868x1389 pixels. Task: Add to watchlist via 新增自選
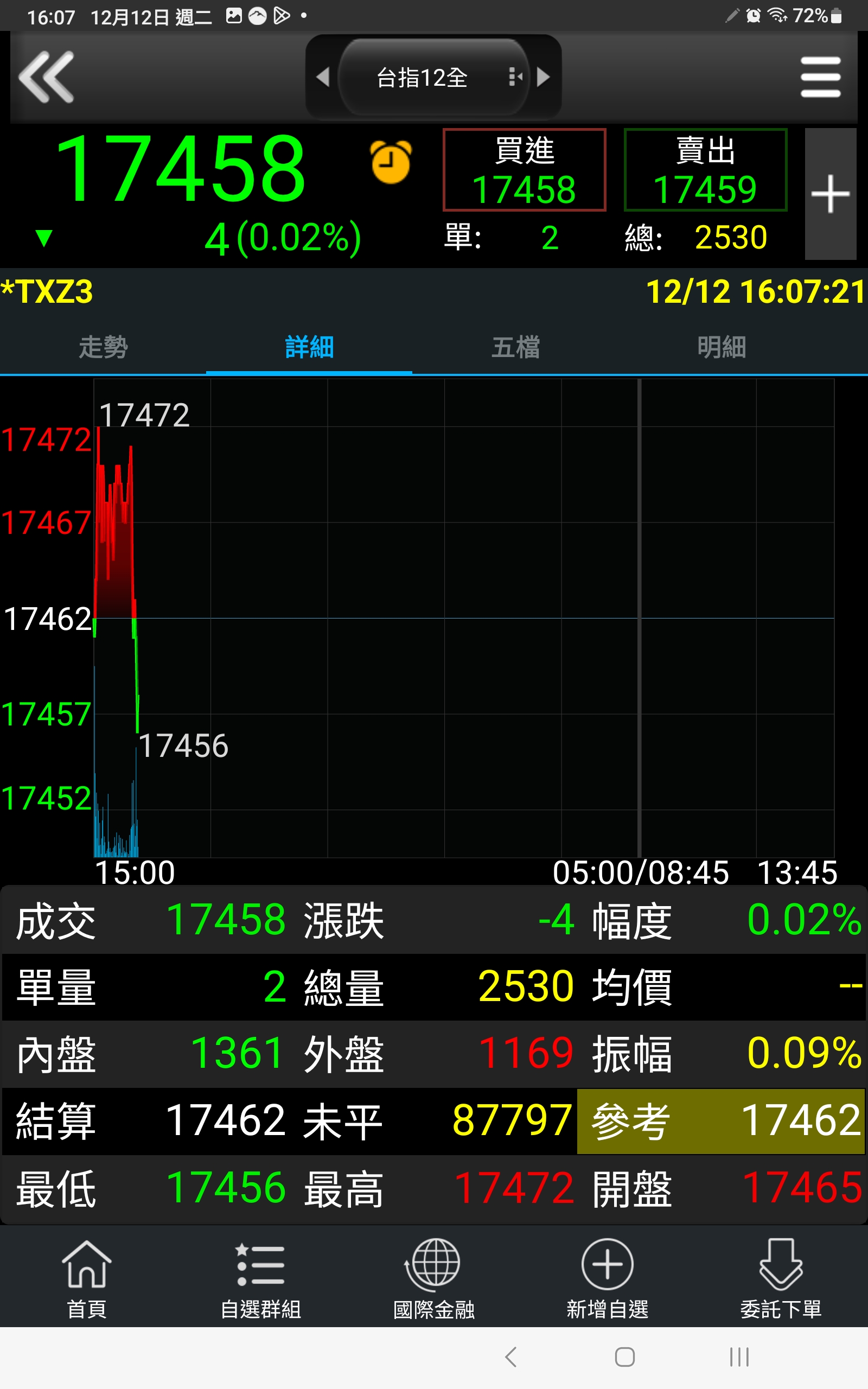click(608, 1279)
